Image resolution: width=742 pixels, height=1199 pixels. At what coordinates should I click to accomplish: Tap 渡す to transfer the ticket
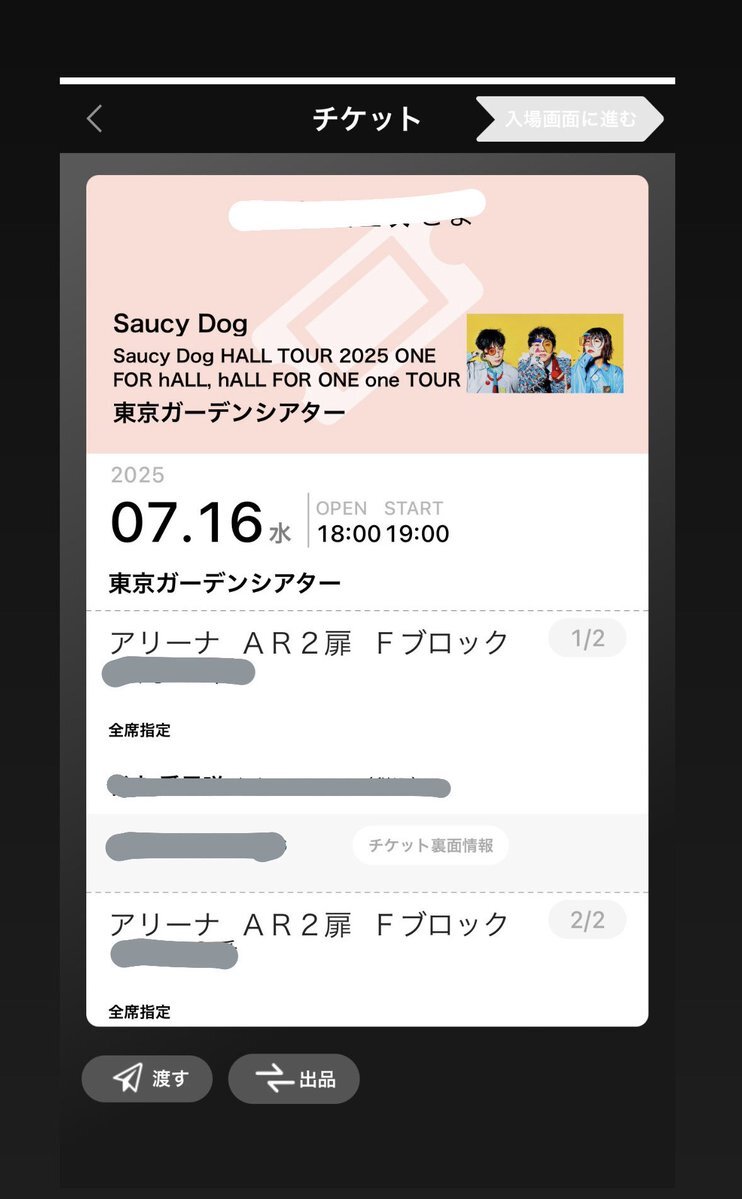point(147,1078)
